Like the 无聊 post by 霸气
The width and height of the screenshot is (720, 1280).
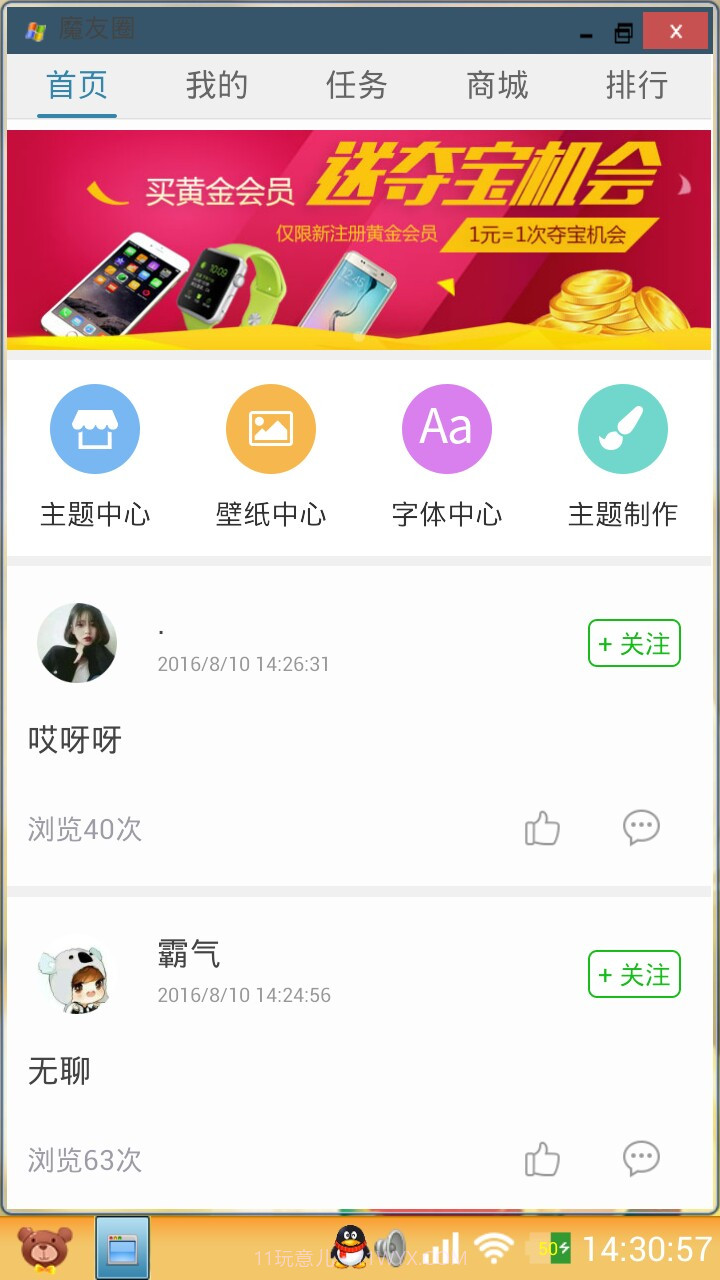[x=541, y=1160]
